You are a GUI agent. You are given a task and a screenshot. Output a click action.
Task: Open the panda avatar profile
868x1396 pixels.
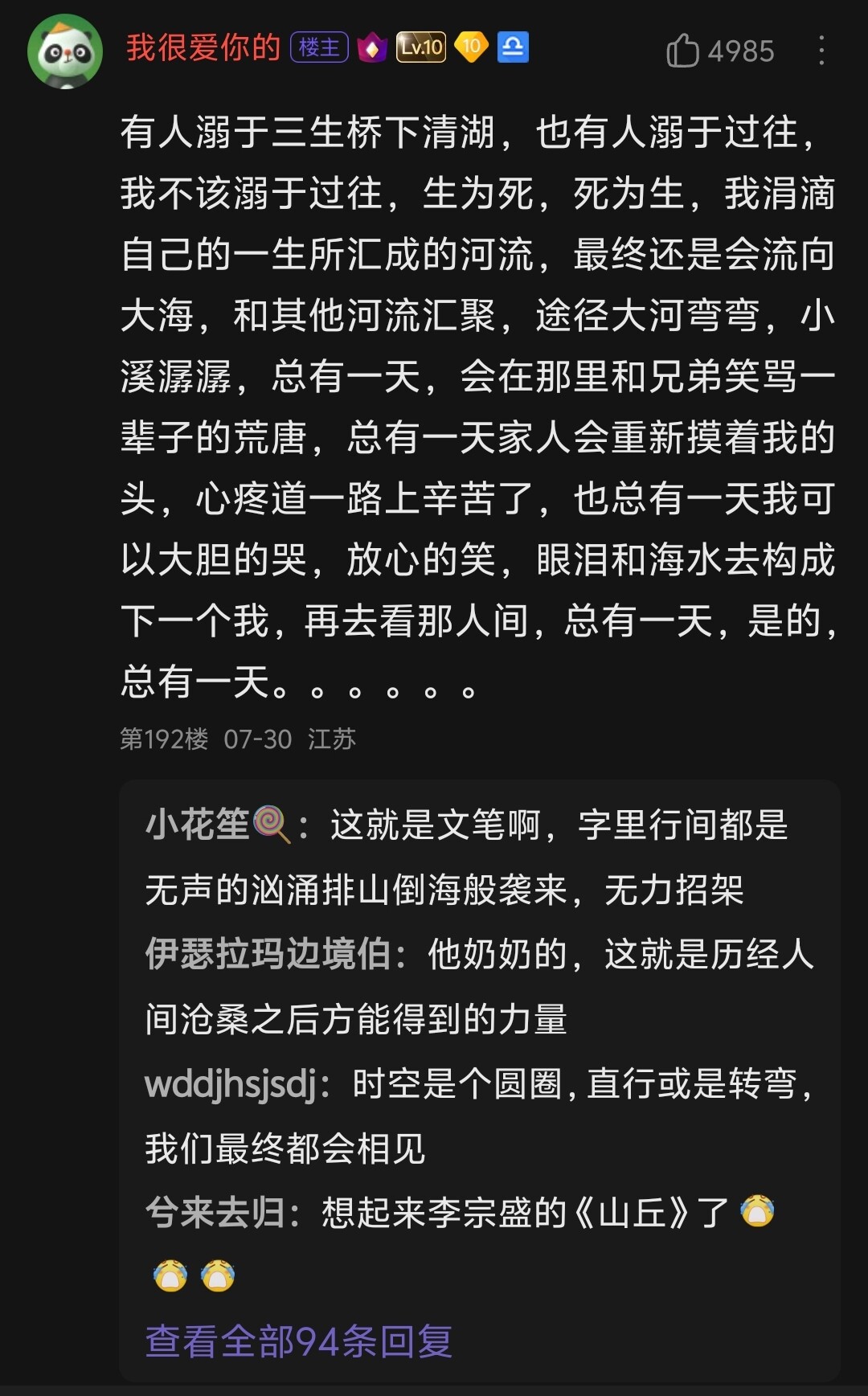[65, 51]
